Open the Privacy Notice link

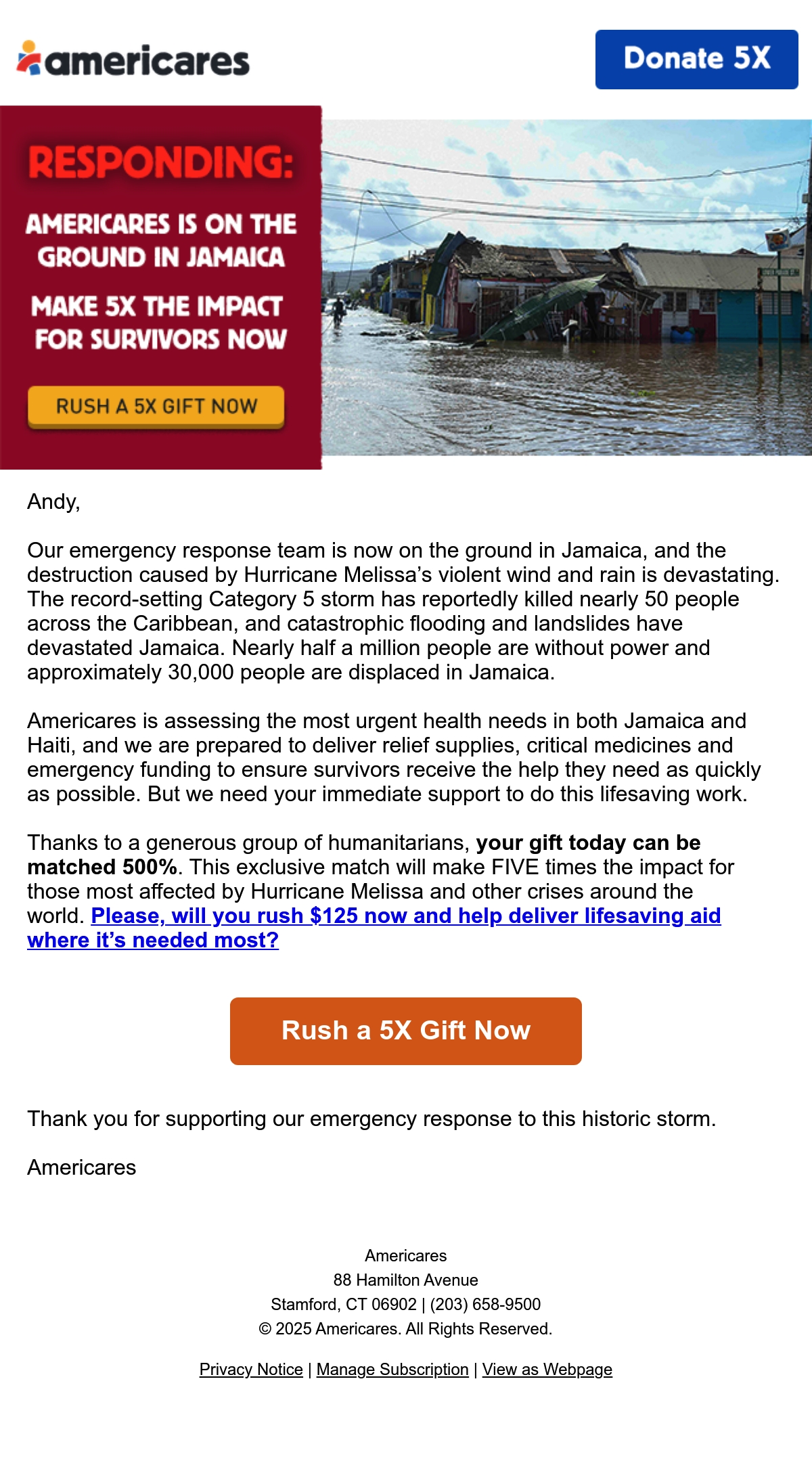tap(251, 1370)
